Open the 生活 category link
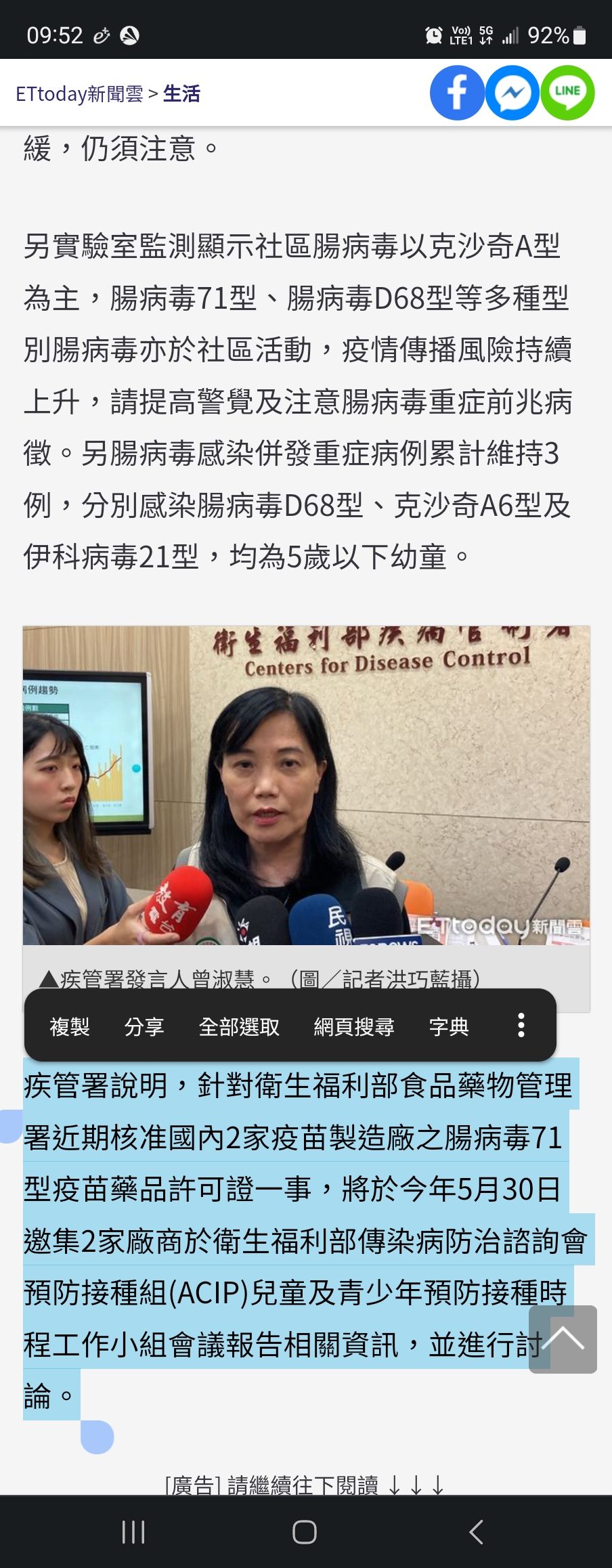This screenshot has width=612, height=1568. click(x=181, y=93)
